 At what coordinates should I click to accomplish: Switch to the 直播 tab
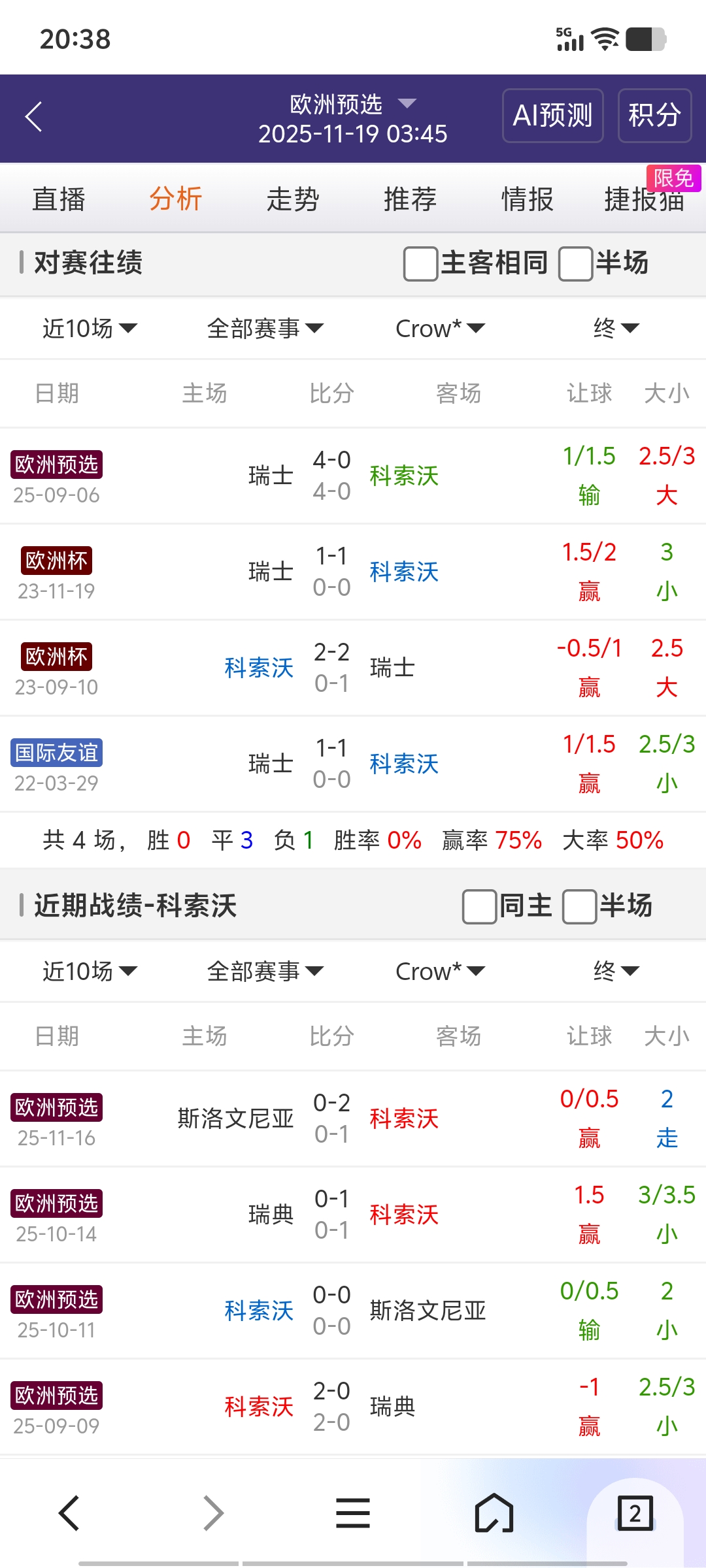[59, 199]
